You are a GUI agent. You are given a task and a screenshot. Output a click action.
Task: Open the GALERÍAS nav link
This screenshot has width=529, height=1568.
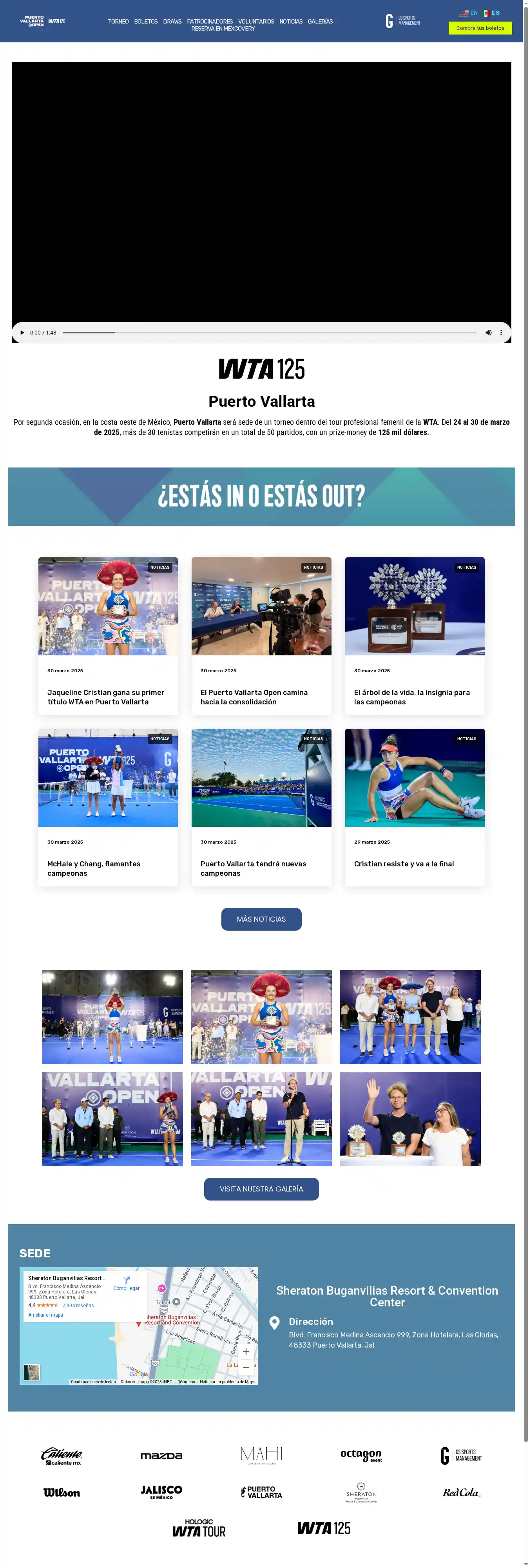click(320, 21)
